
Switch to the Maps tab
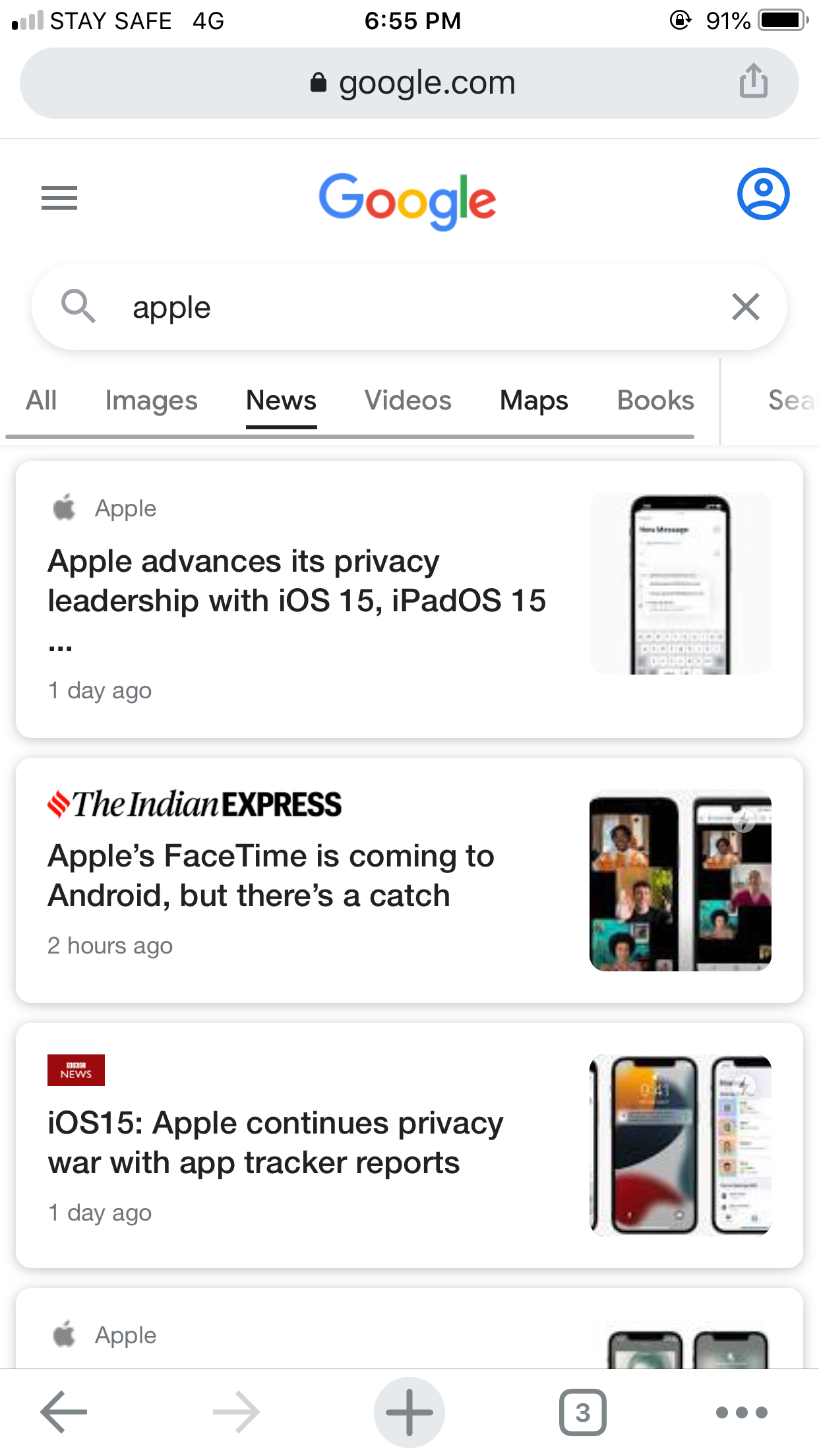pyautogui.click(x=533, y=400)
